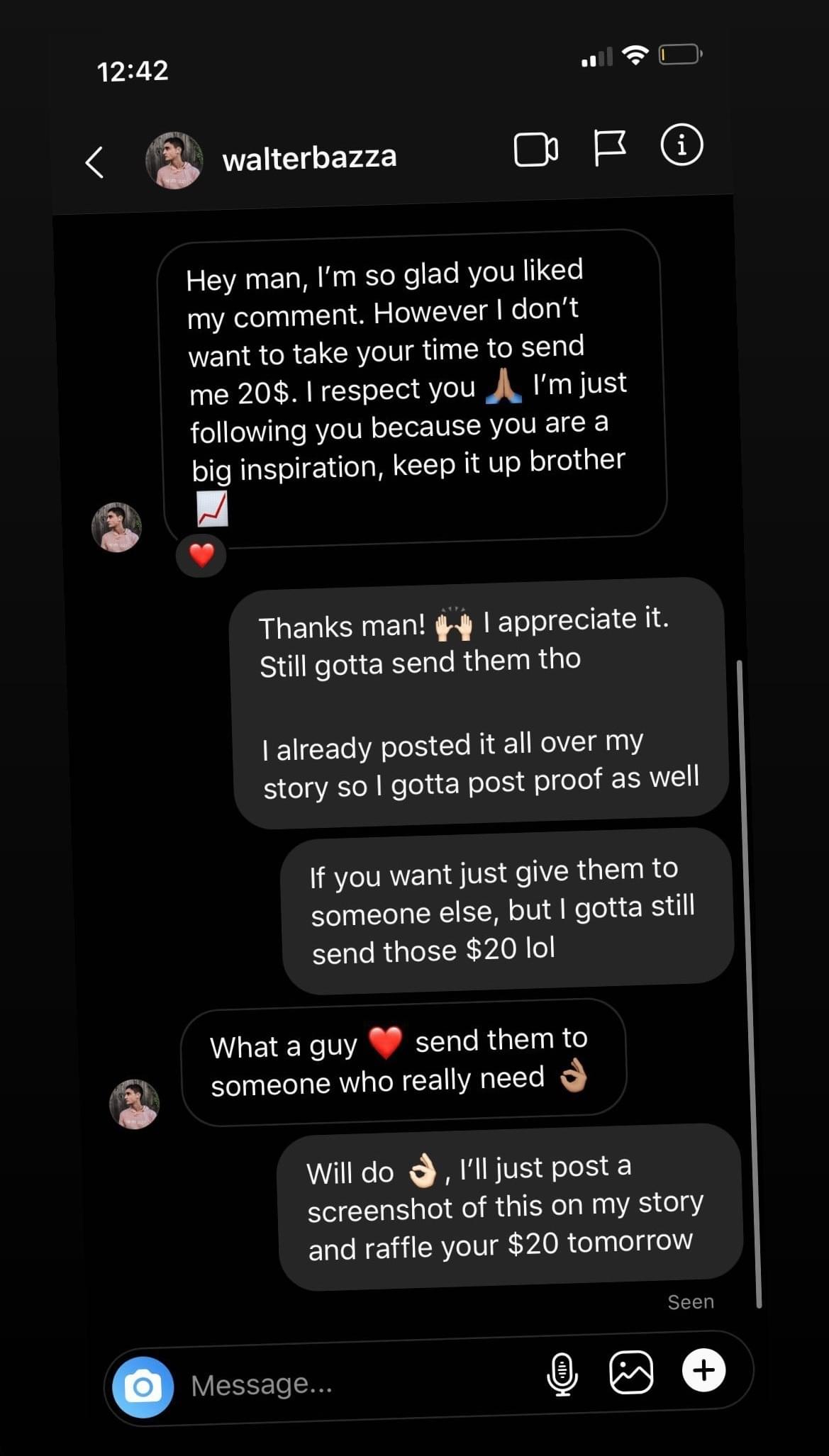Start a video call with walterbazza
829x1456 pixels.
point(535,150)
